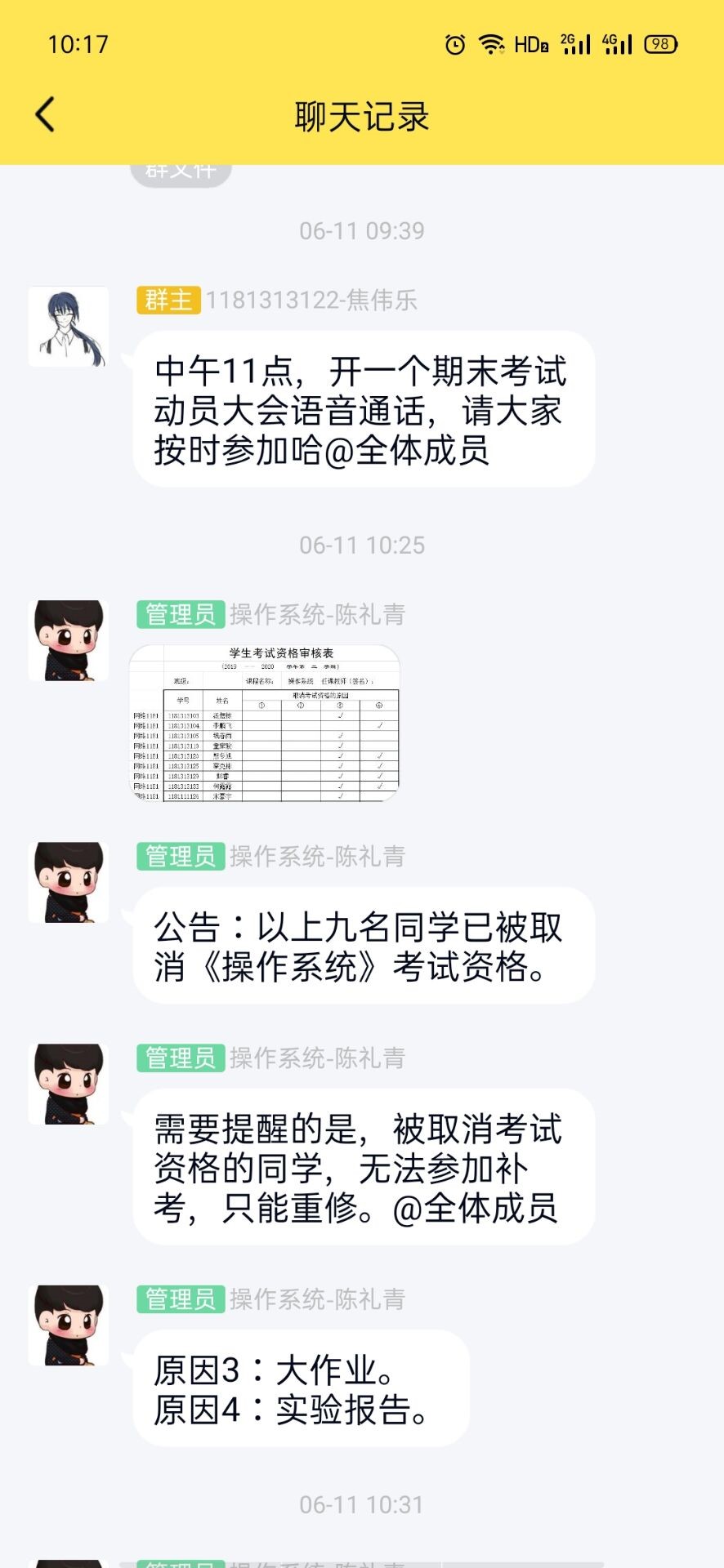
Task: Open group owner 焦伟乐's avatar
Action: [69, 327]
